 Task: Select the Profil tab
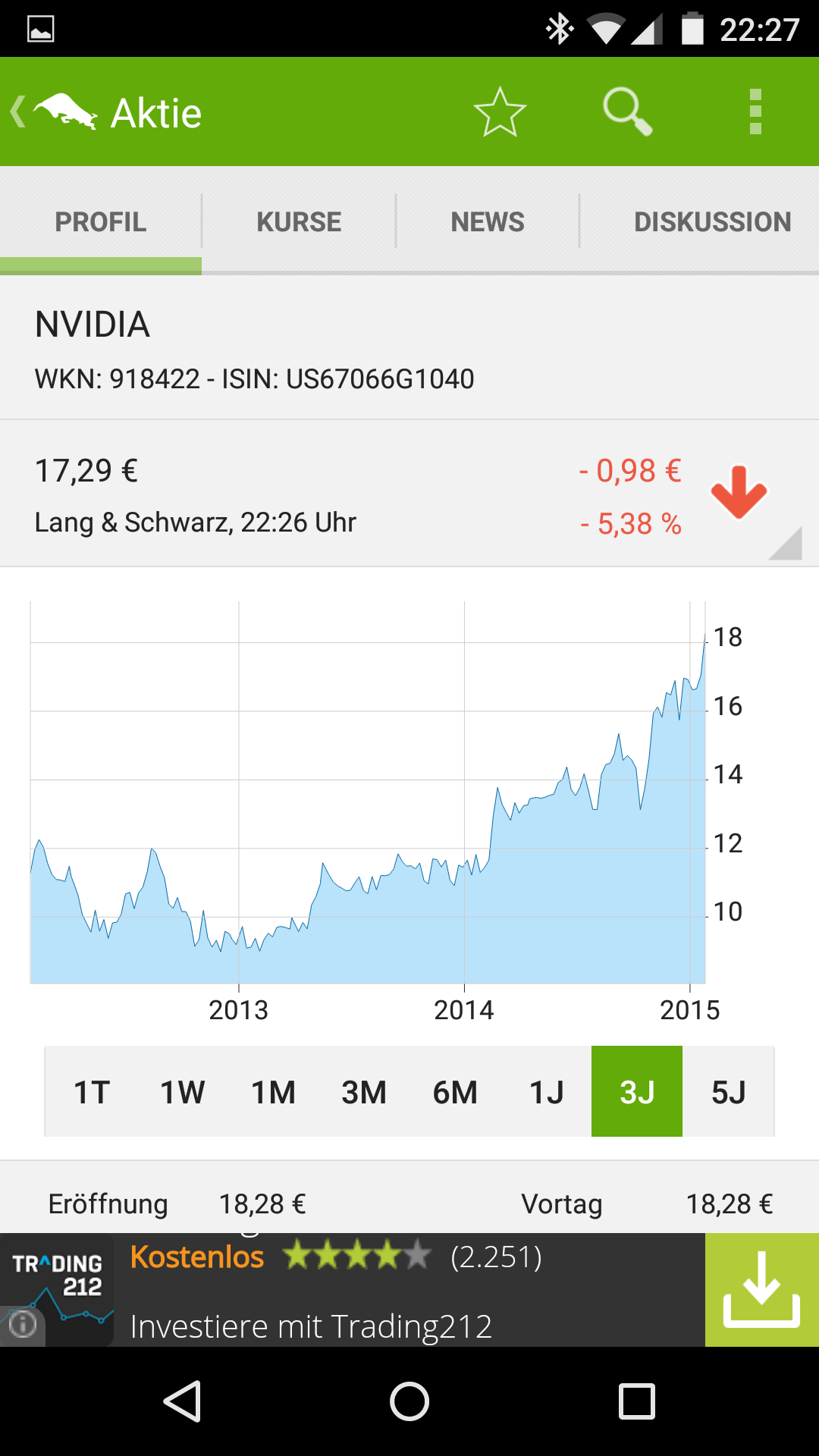pyautogui.click(x=101, y=222)
